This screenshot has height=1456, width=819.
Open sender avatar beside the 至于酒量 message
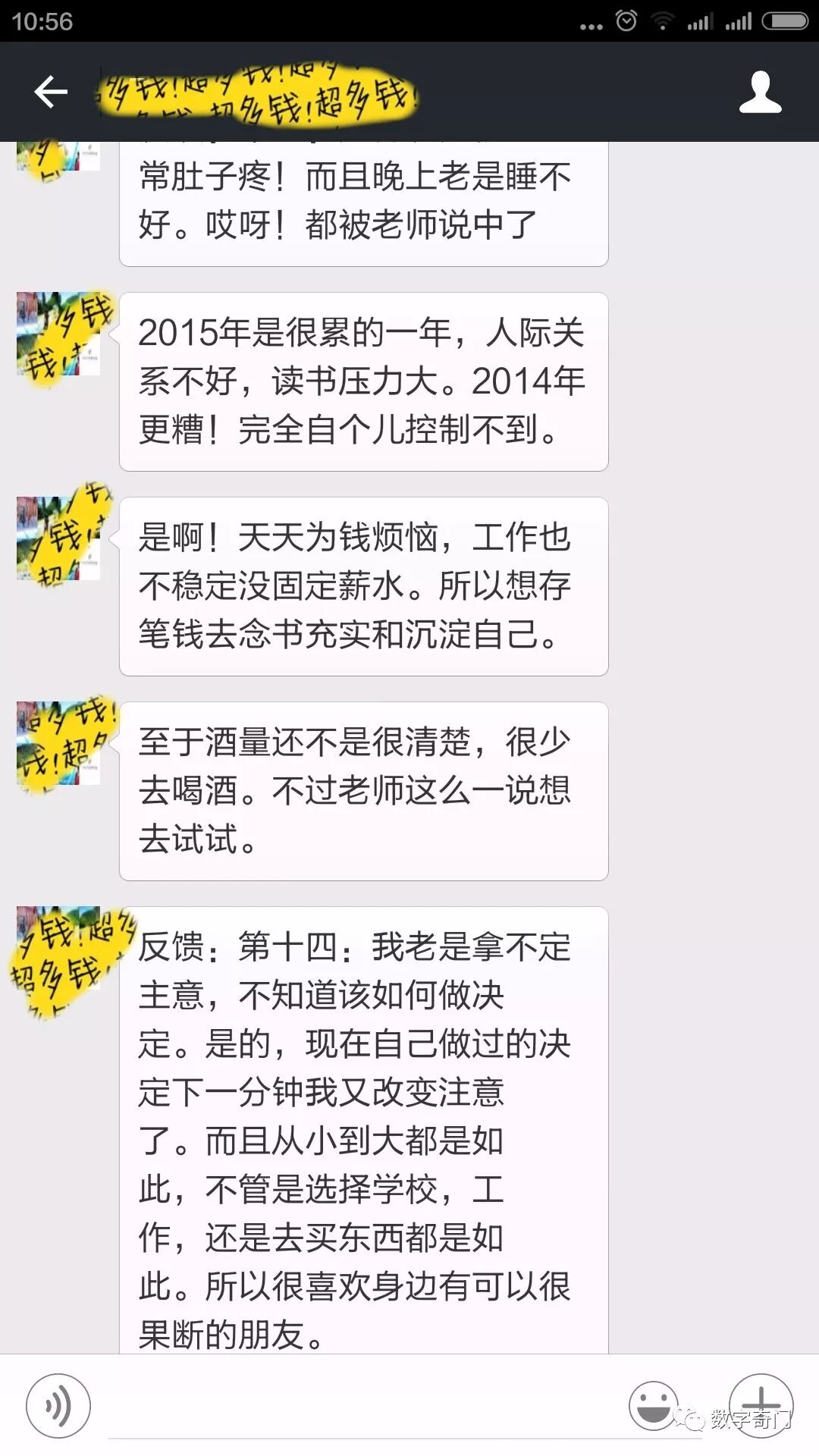[58, 744]
